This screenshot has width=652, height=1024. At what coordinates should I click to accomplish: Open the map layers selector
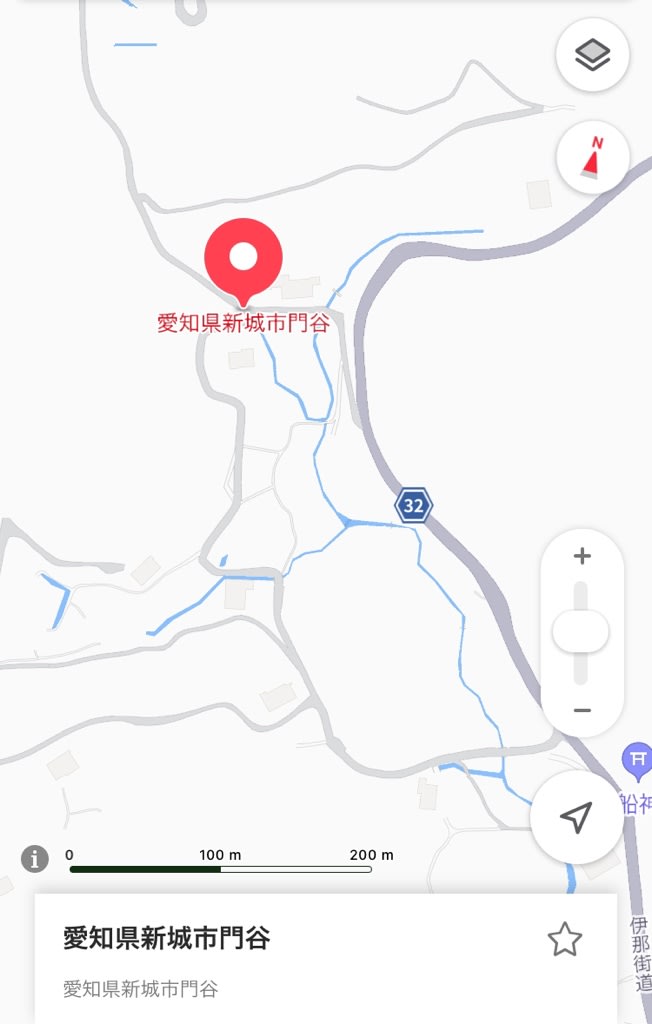pyautogui.click(x=592, y=55)
